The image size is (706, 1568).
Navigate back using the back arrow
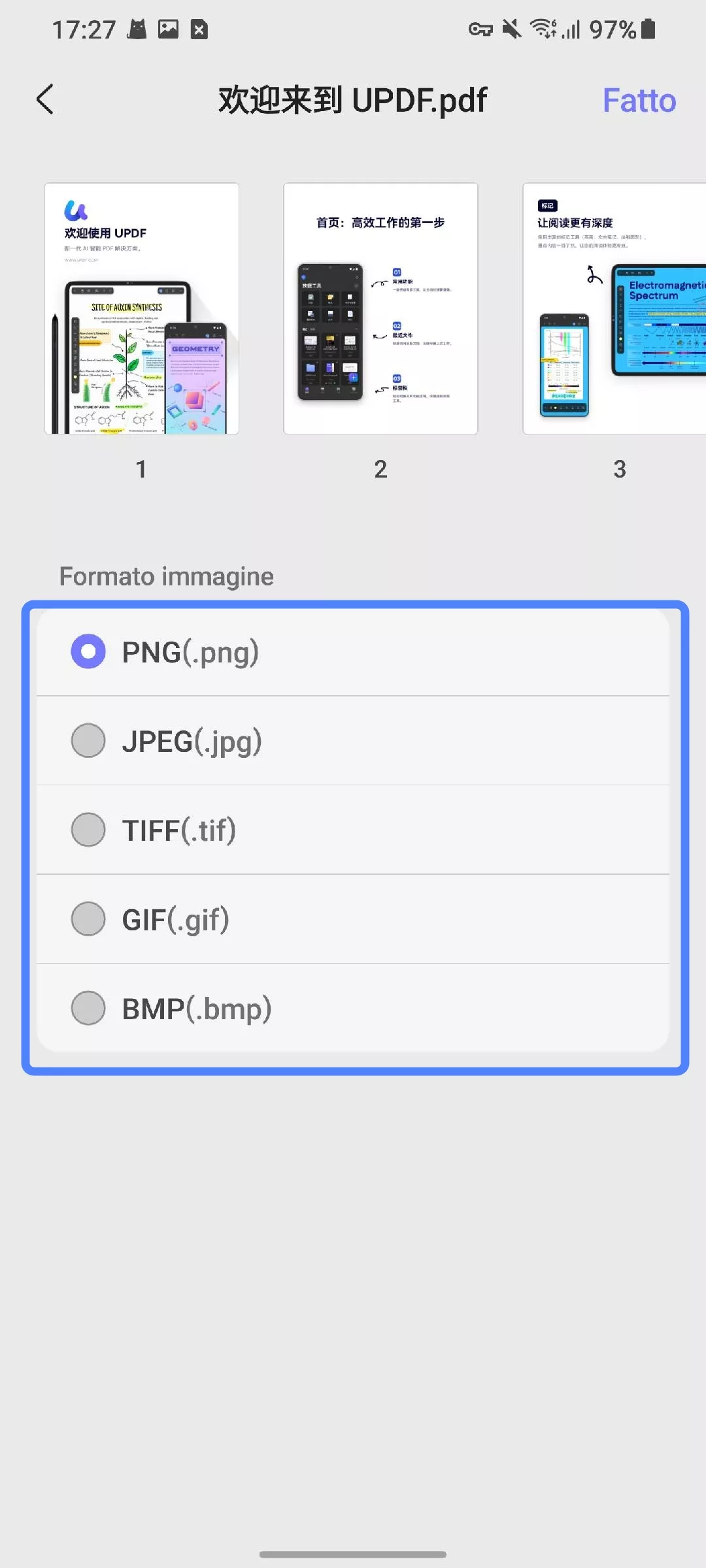[43, 99]
